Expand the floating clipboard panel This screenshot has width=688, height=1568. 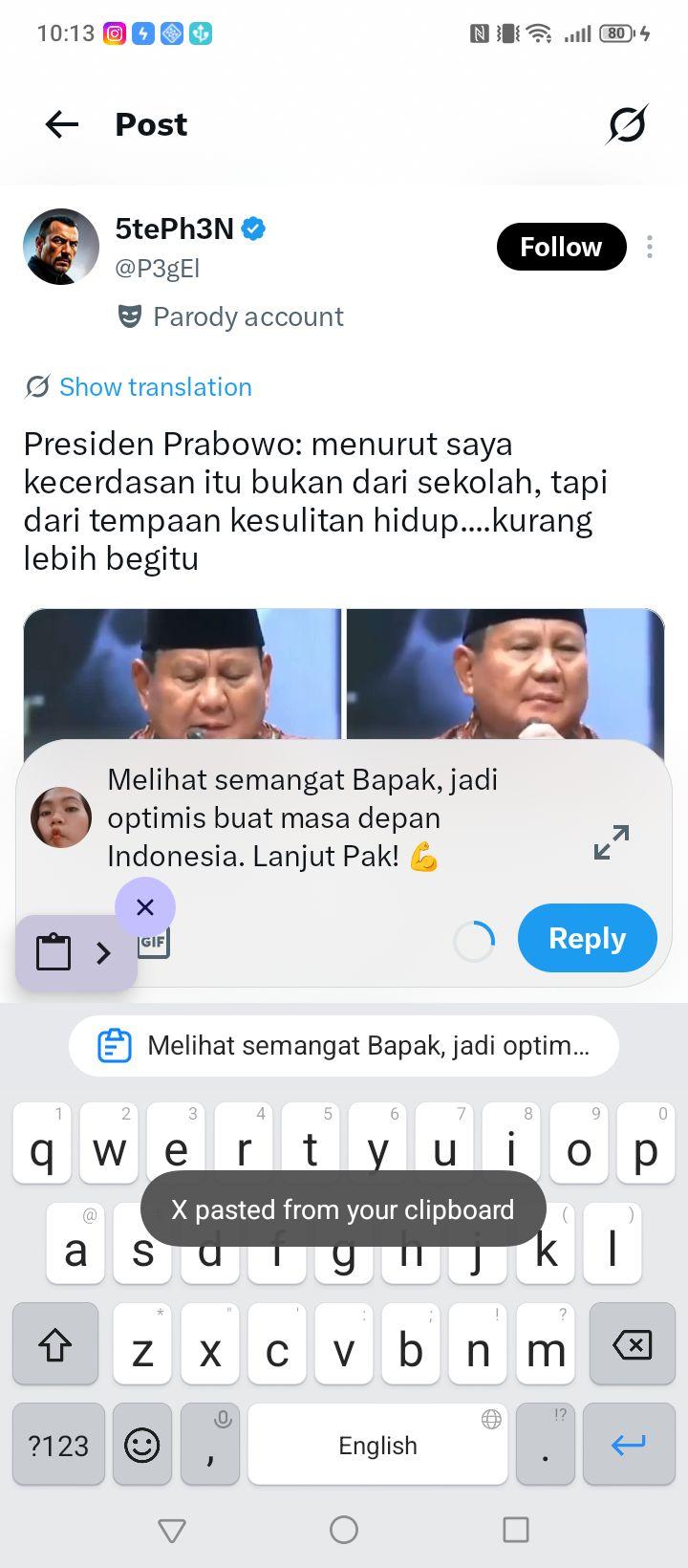103,952
